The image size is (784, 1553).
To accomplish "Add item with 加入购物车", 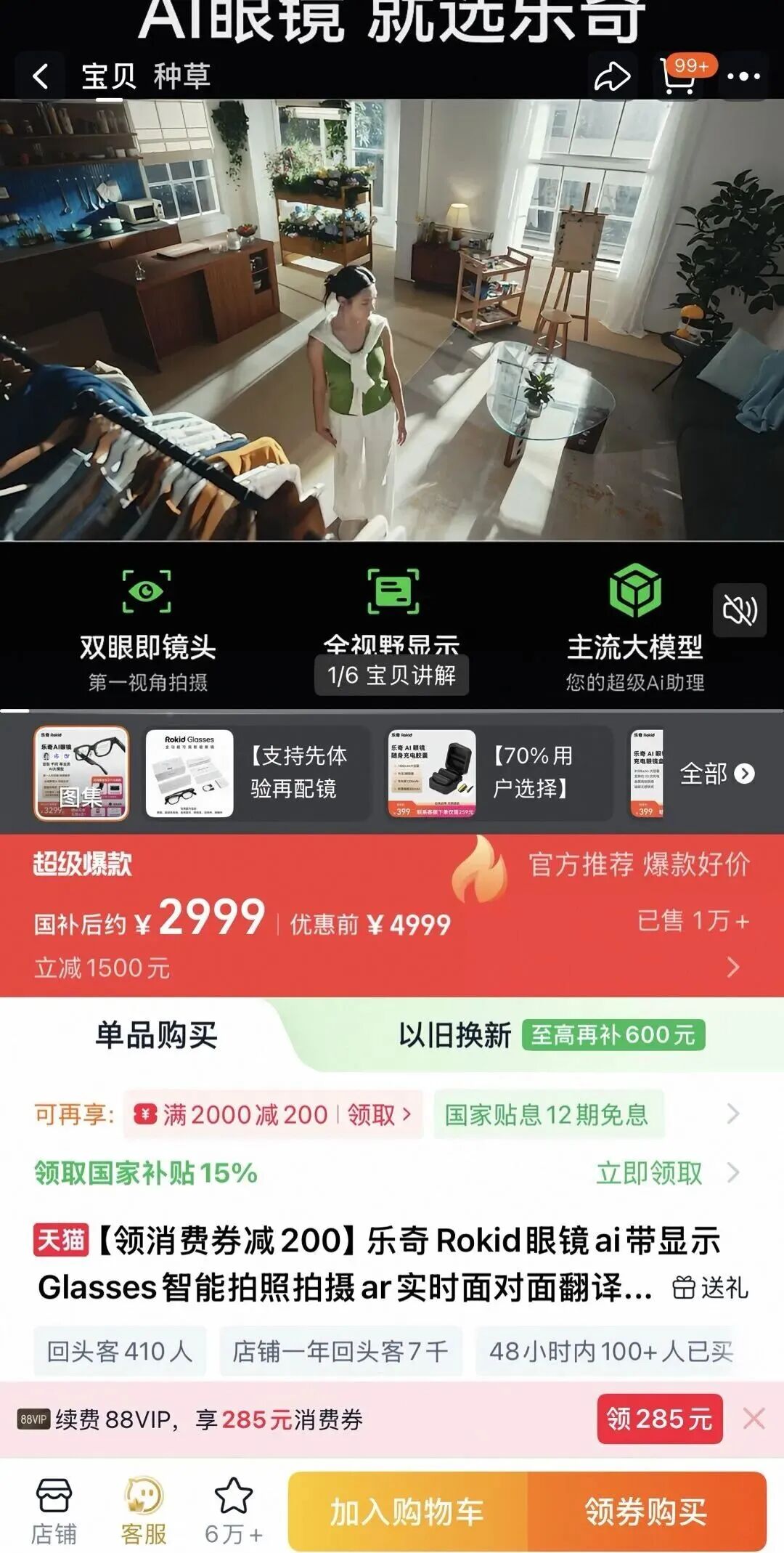I will point(407,1512).
